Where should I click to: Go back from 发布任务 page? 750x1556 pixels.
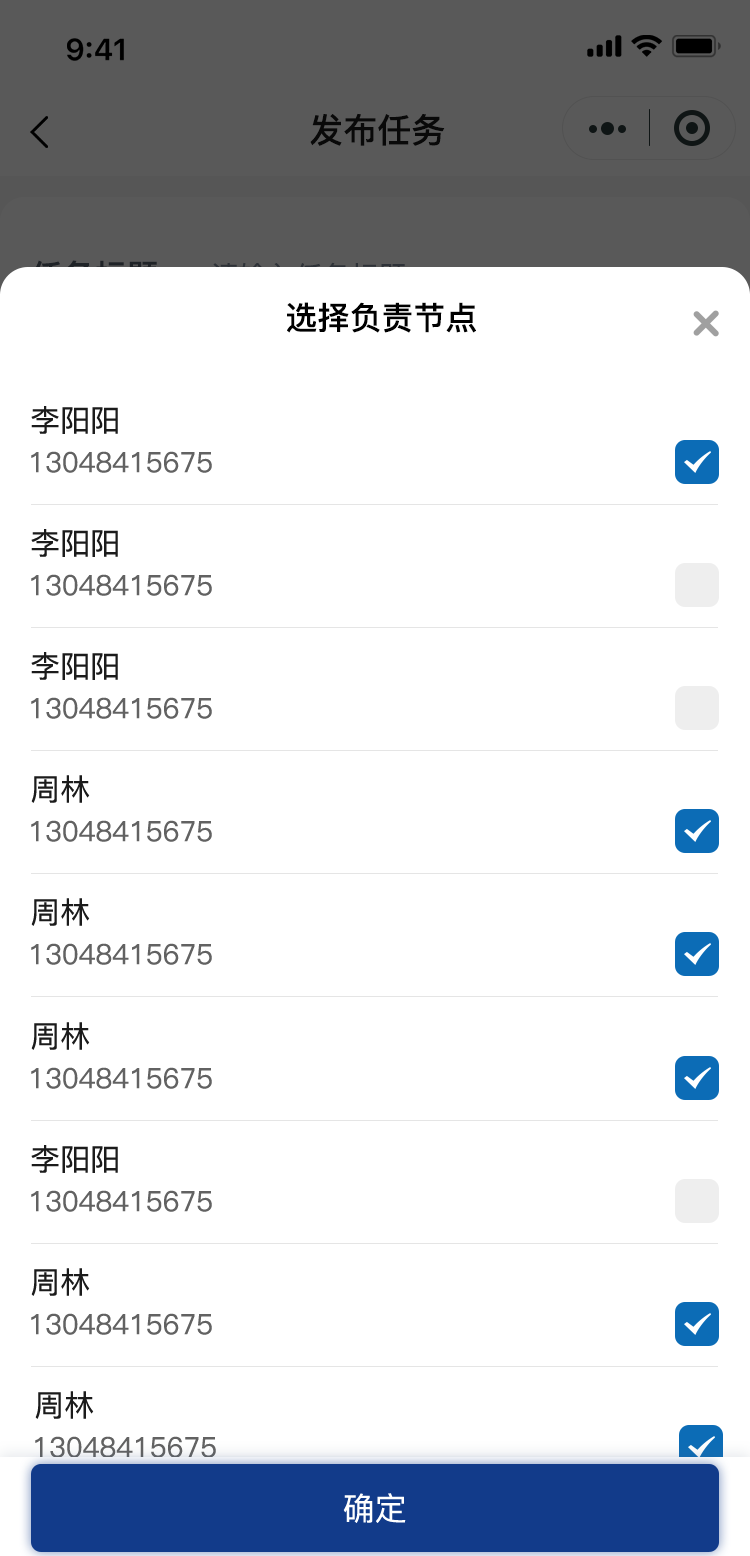point(40,131)
